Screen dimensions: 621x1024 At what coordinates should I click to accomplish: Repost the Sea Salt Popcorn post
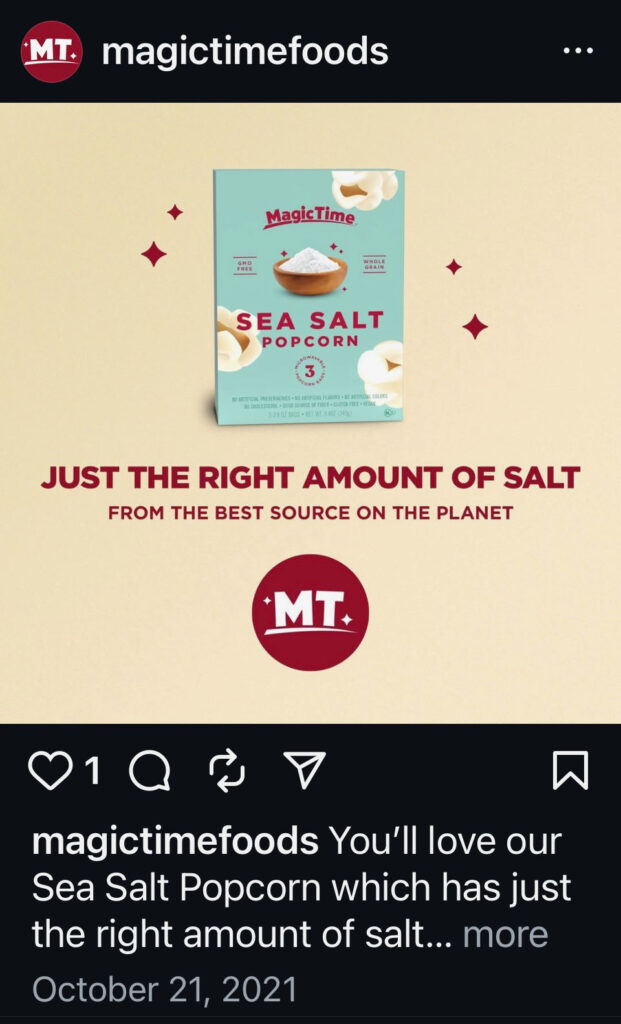[227, 770]
